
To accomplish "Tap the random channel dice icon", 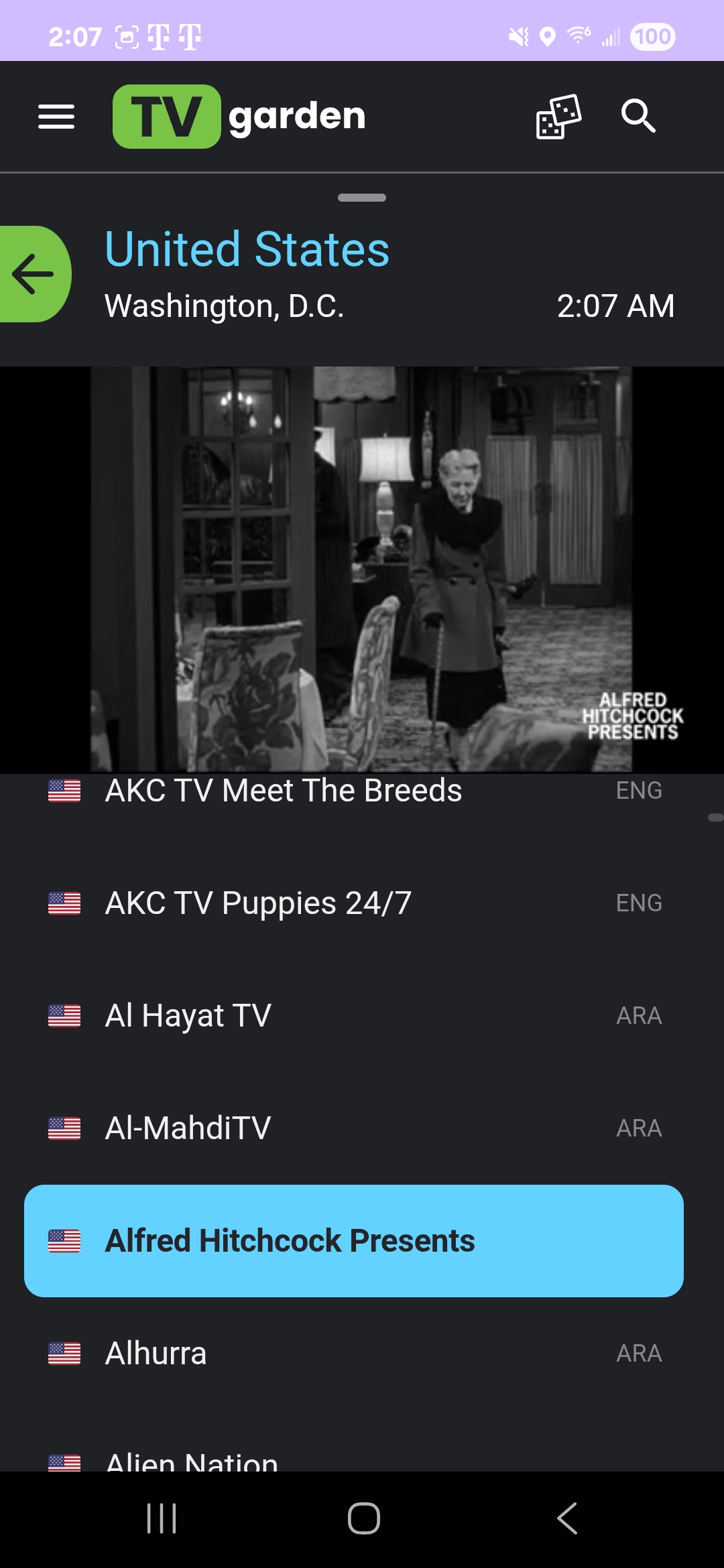I will pos(558,117).
